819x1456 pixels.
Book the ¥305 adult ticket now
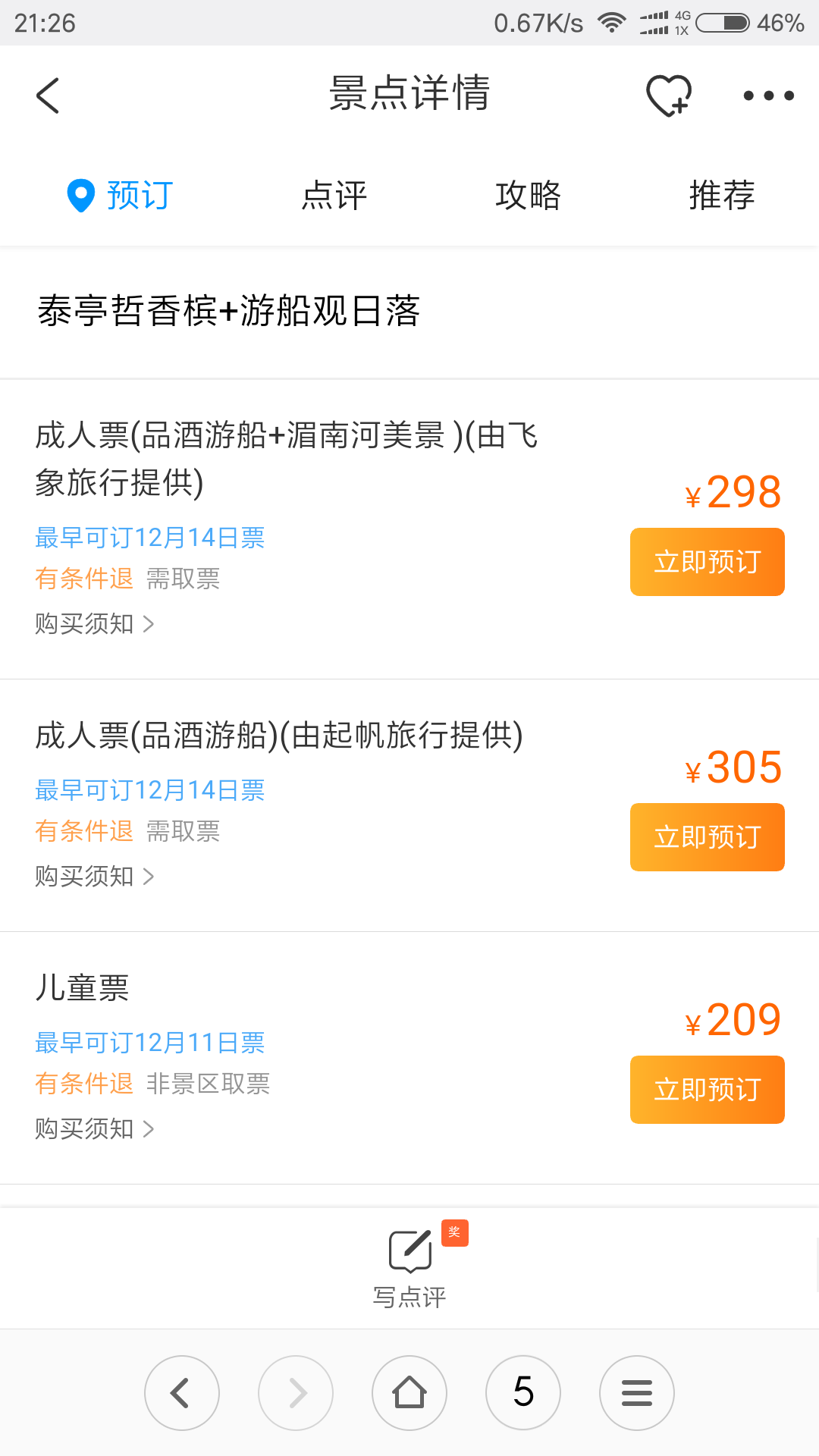[707, 837]
